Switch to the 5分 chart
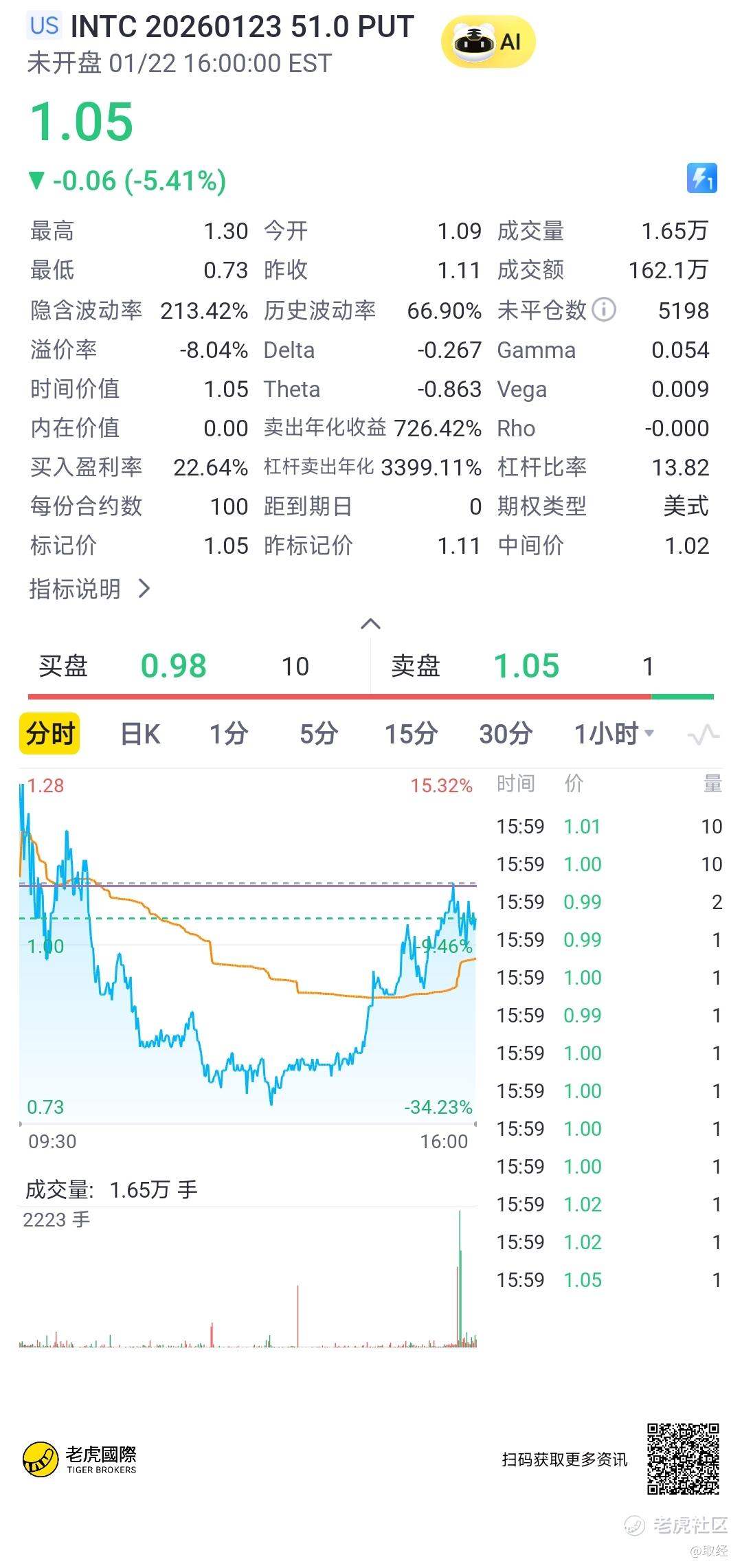742x1568 pixels. coord(319,734)
